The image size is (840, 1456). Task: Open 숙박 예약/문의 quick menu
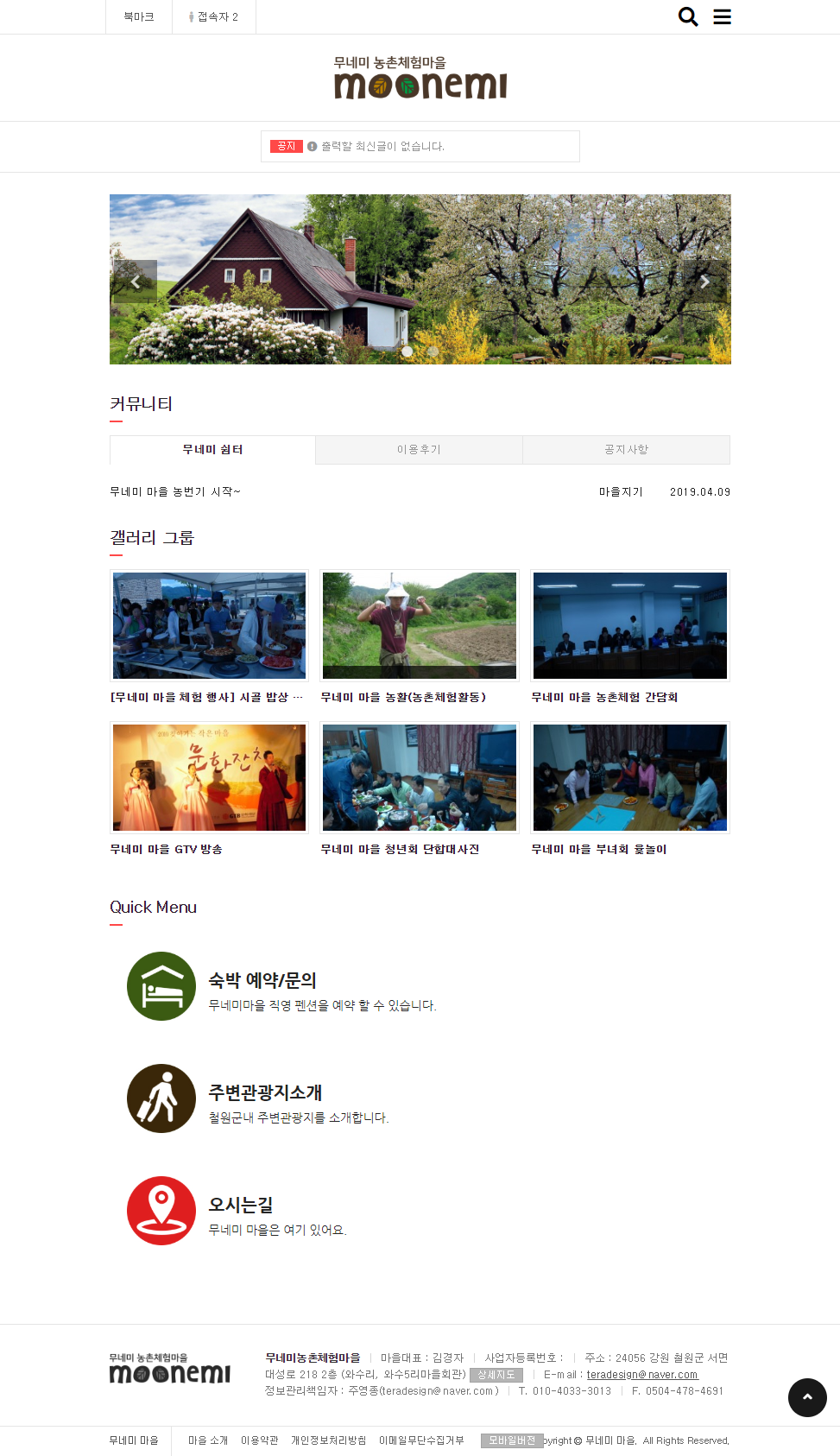coord(262,981)
